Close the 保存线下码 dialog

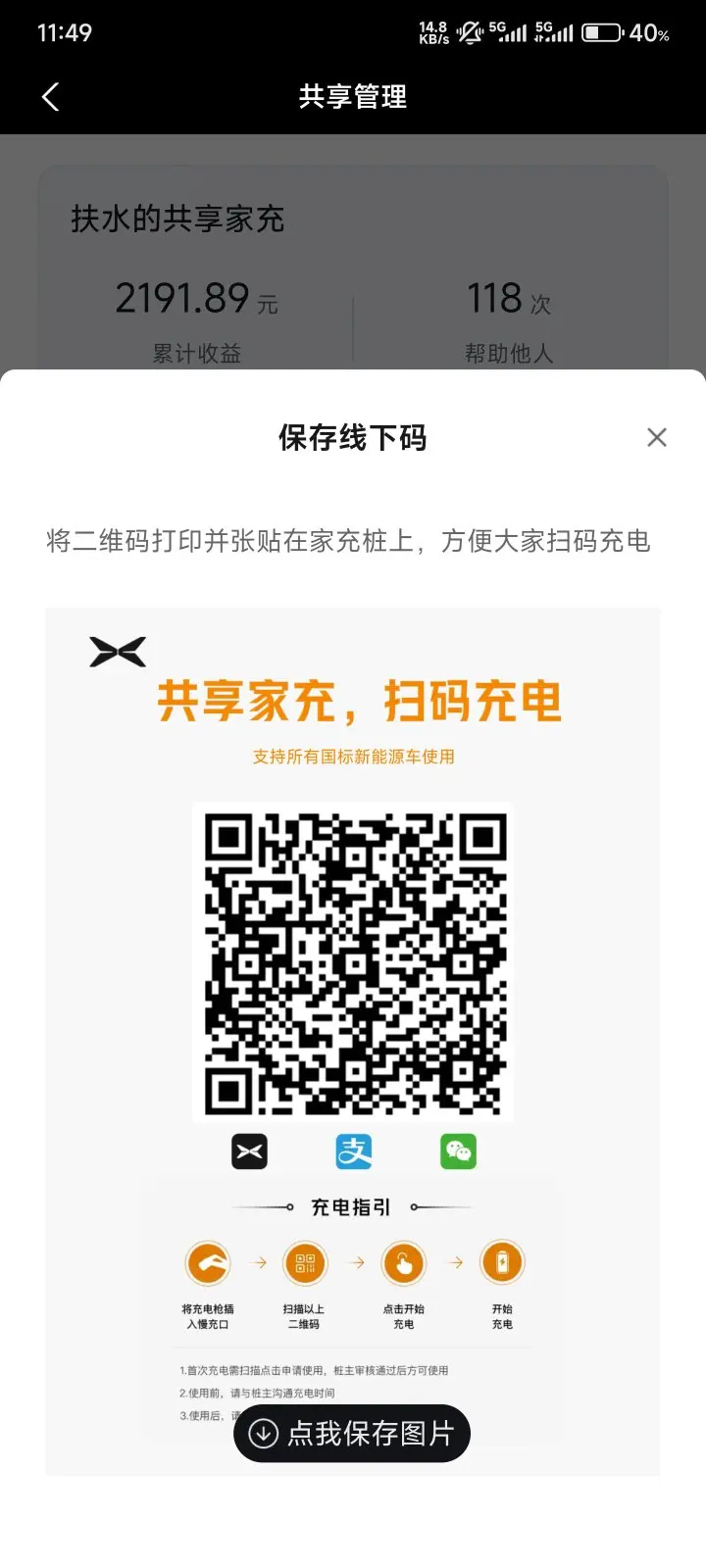657,437
